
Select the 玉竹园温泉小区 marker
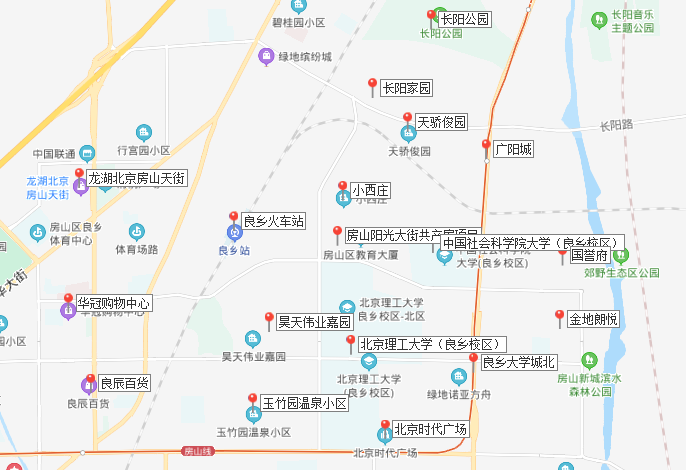click(x=254, y=403)
